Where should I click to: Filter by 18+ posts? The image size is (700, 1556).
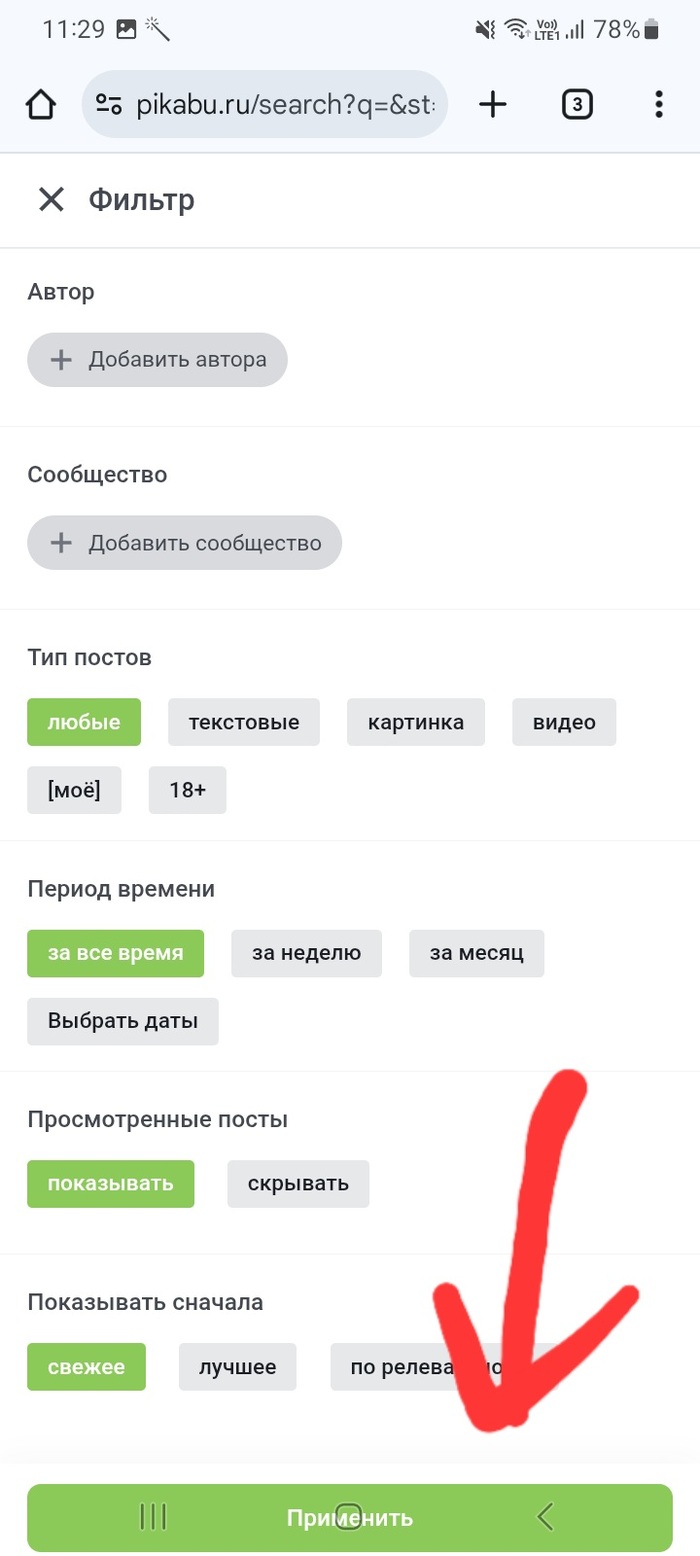coord(187,790)
